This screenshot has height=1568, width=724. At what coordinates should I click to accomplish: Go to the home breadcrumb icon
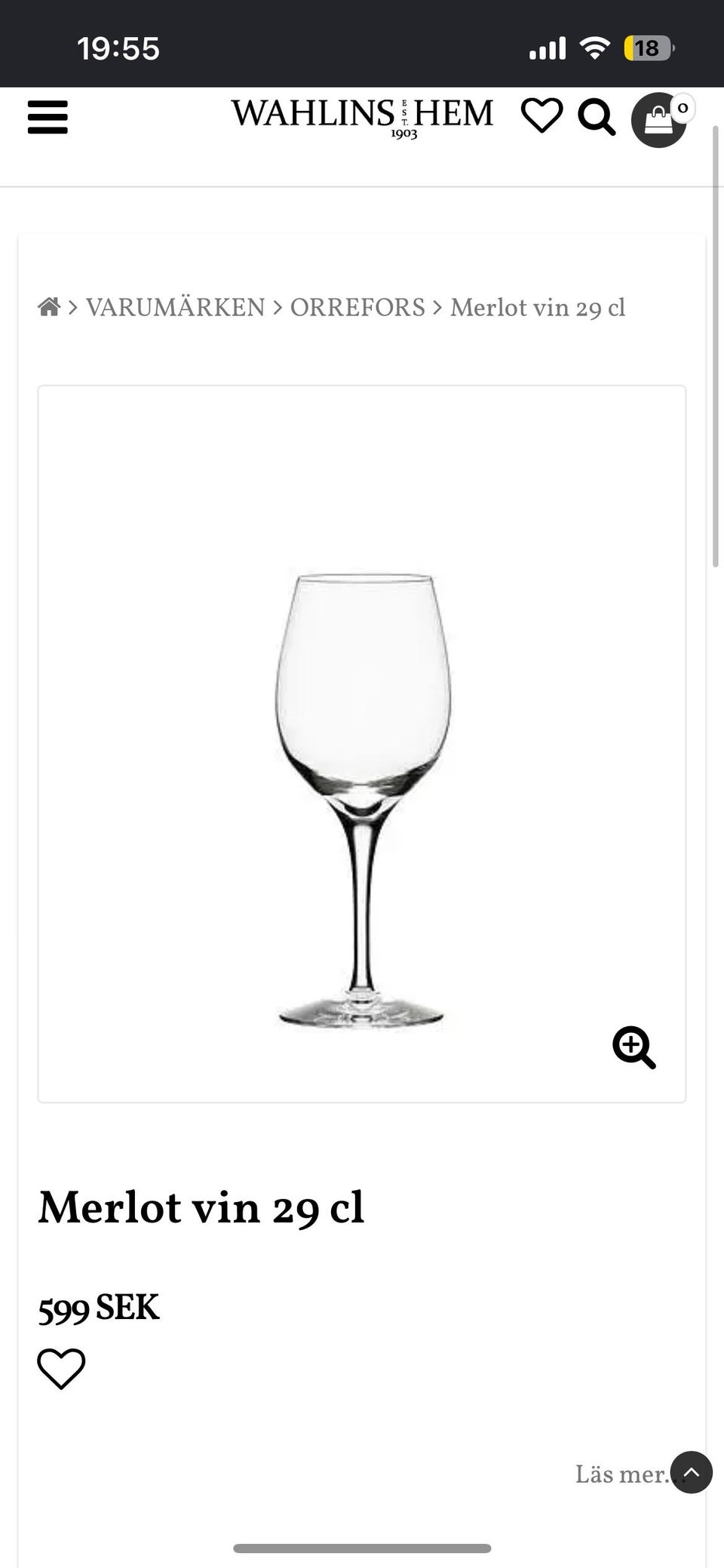(x=49, y=307)
